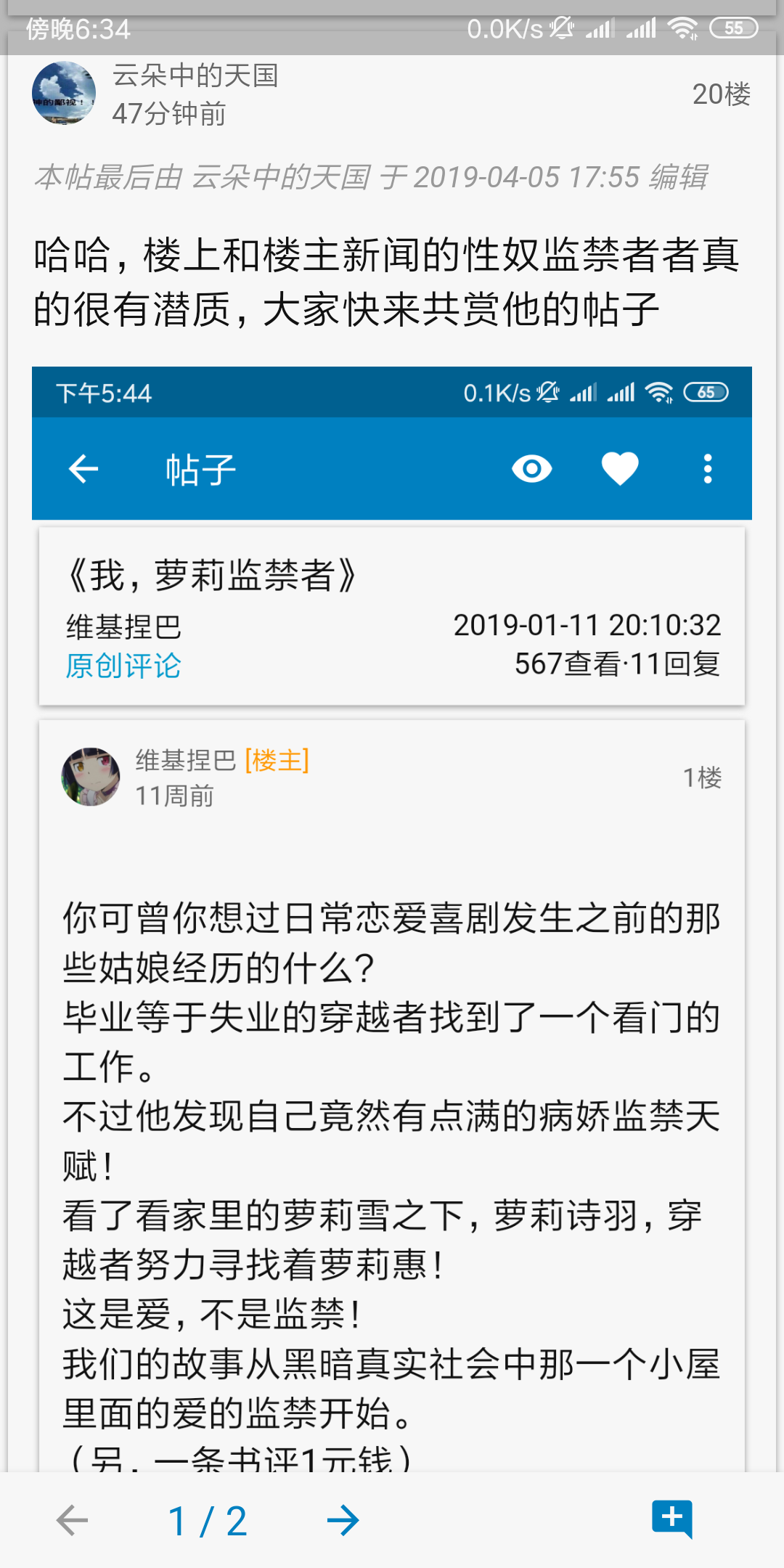Go to the previous page
Image resolution: width=784 pixels, height=1568 pixels.
coord(72,1520)
